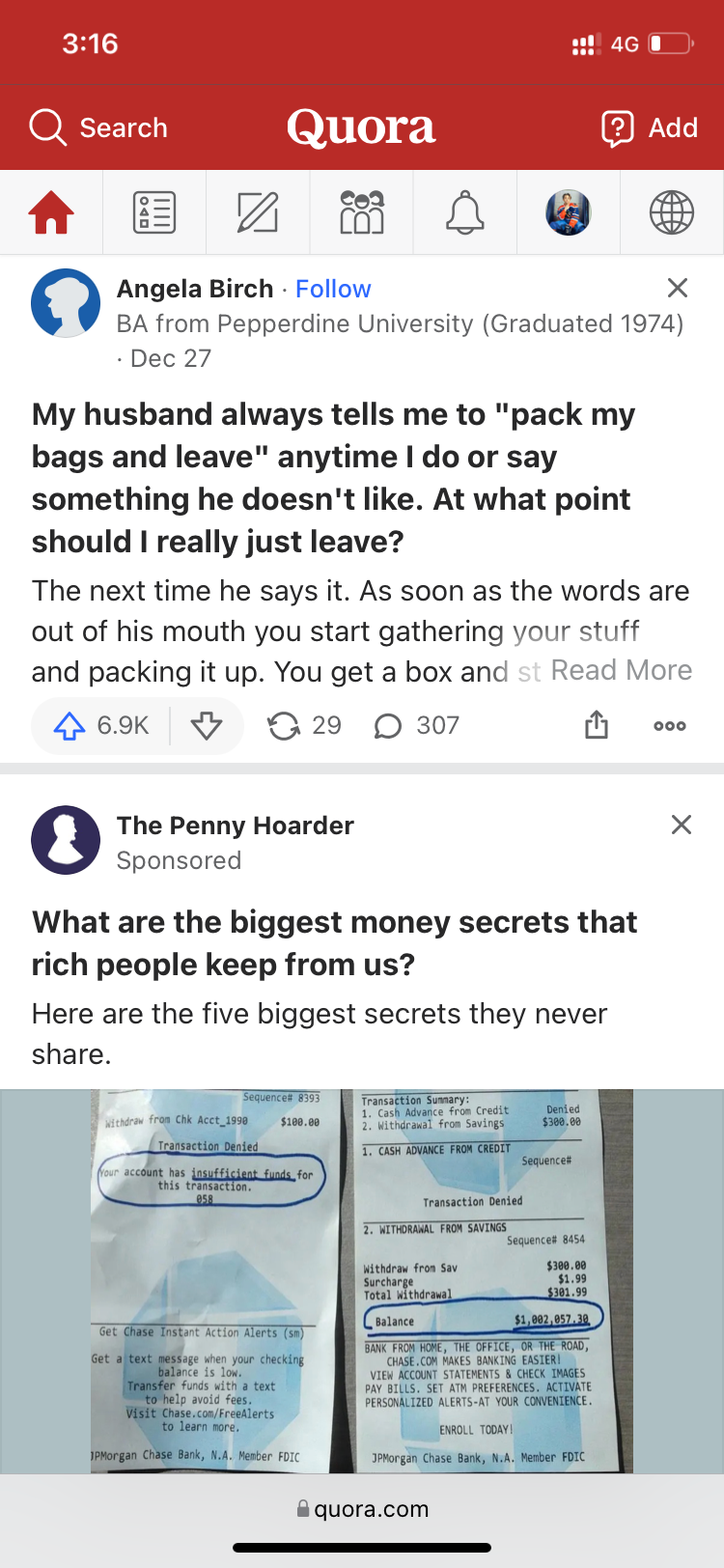Reshare the answer with 29 shares
The image size is (724, 1568).
coord(303,725)
